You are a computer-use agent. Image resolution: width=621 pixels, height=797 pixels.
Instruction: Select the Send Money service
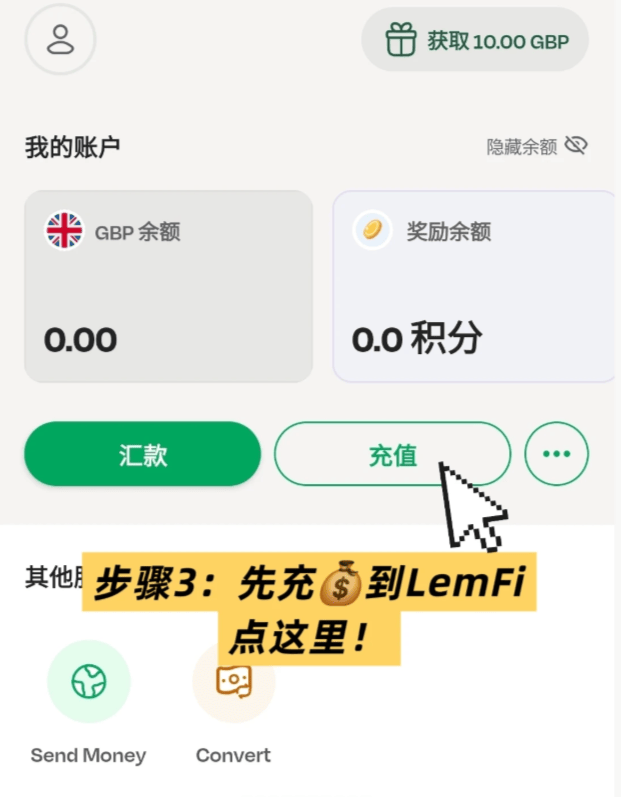point(88,682)
